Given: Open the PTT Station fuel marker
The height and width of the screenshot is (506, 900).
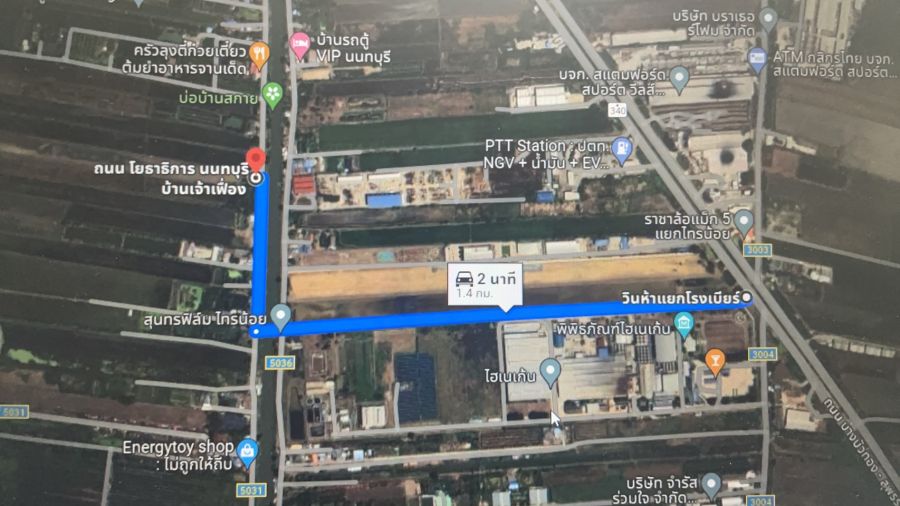Looking at the screenshot, I should tap(623, 151).
